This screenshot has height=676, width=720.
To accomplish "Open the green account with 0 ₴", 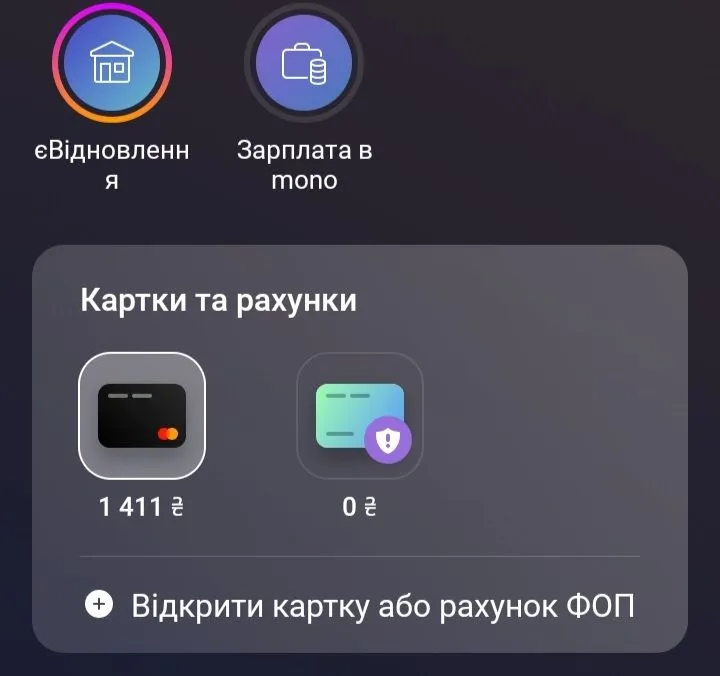I will pyautogui.click(x=360, y=416).
